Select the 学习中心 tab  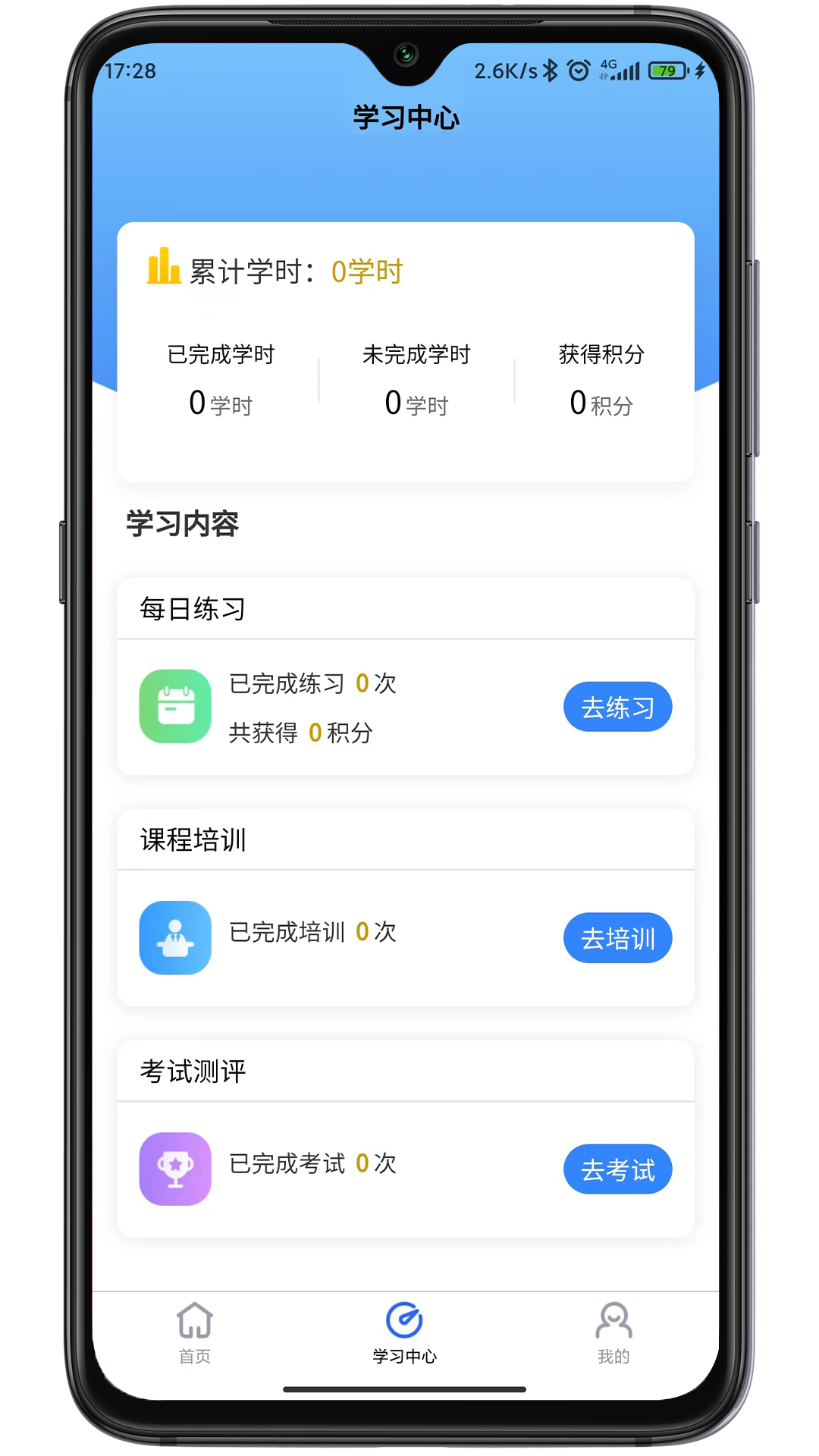click(x=404, y=1332)
